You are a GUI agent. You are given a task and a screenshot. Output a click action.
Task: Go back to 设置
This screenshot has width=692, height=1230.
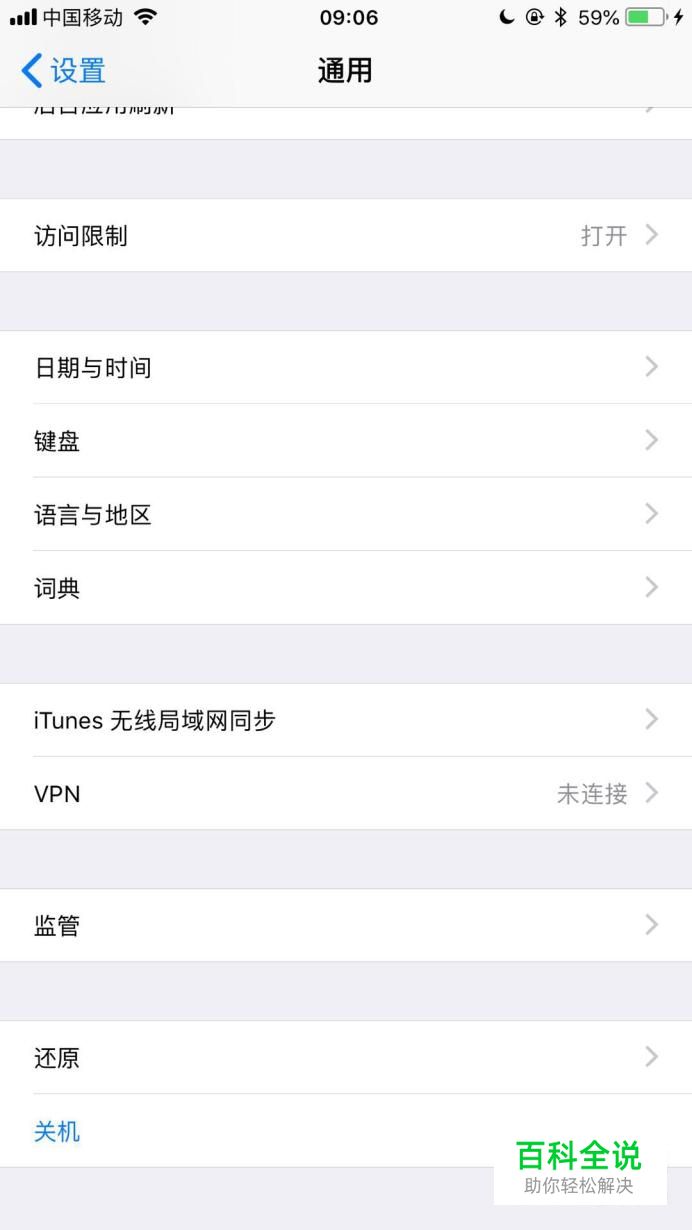coord(64,71)
